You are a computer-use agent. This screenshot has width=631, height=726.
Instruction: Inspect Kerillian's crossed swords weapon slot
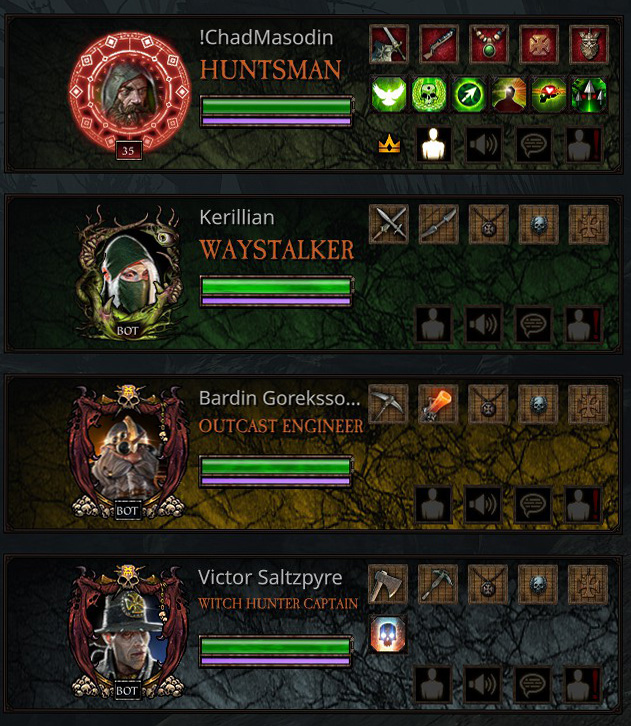[389, 225]
